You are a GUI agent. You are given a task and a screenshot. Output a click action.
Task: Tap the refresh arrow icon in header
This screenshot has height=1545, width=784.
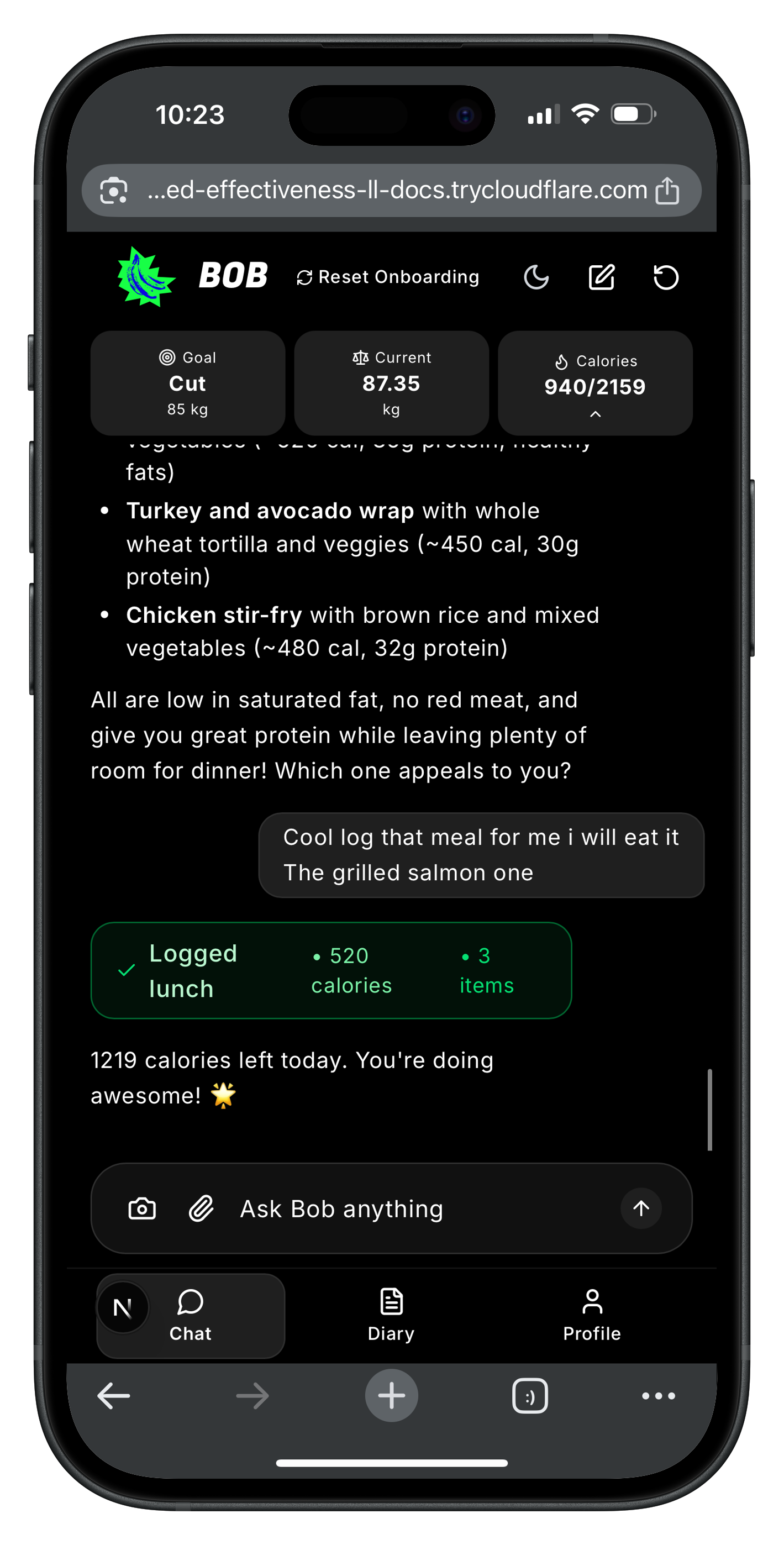(665, 277)
